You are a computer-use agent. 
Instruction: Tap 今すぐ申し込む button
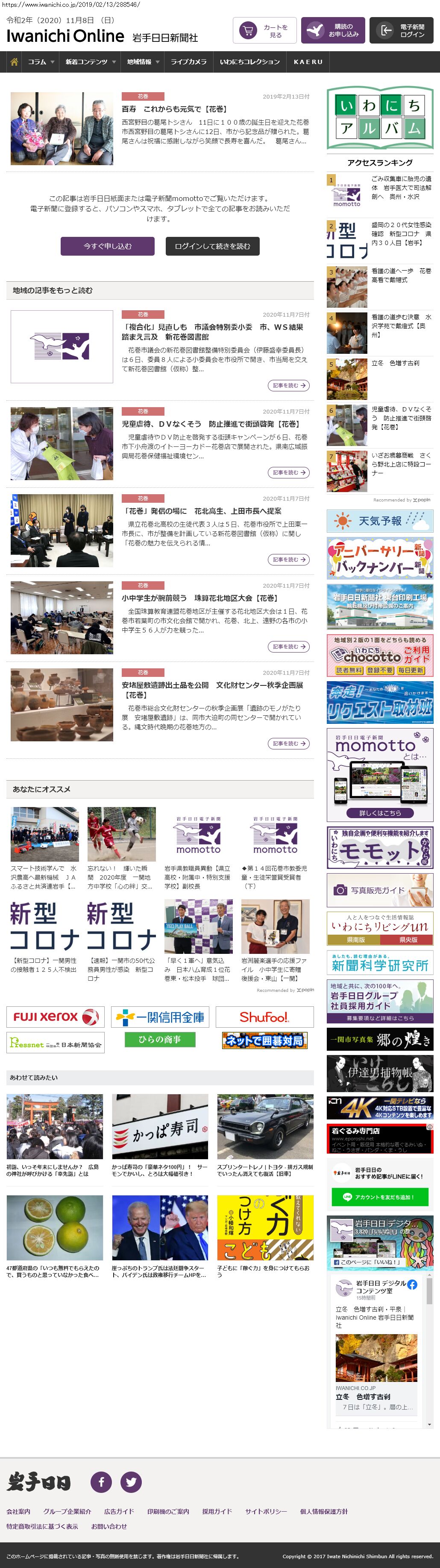(107, 246)
